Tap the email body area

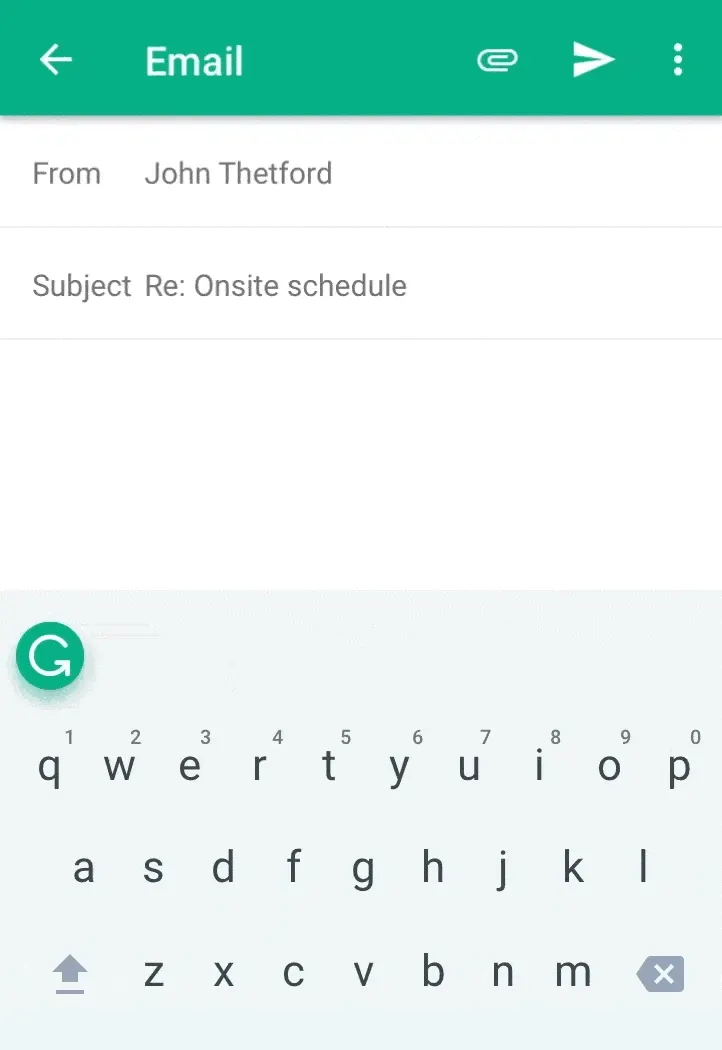[360, 460]
